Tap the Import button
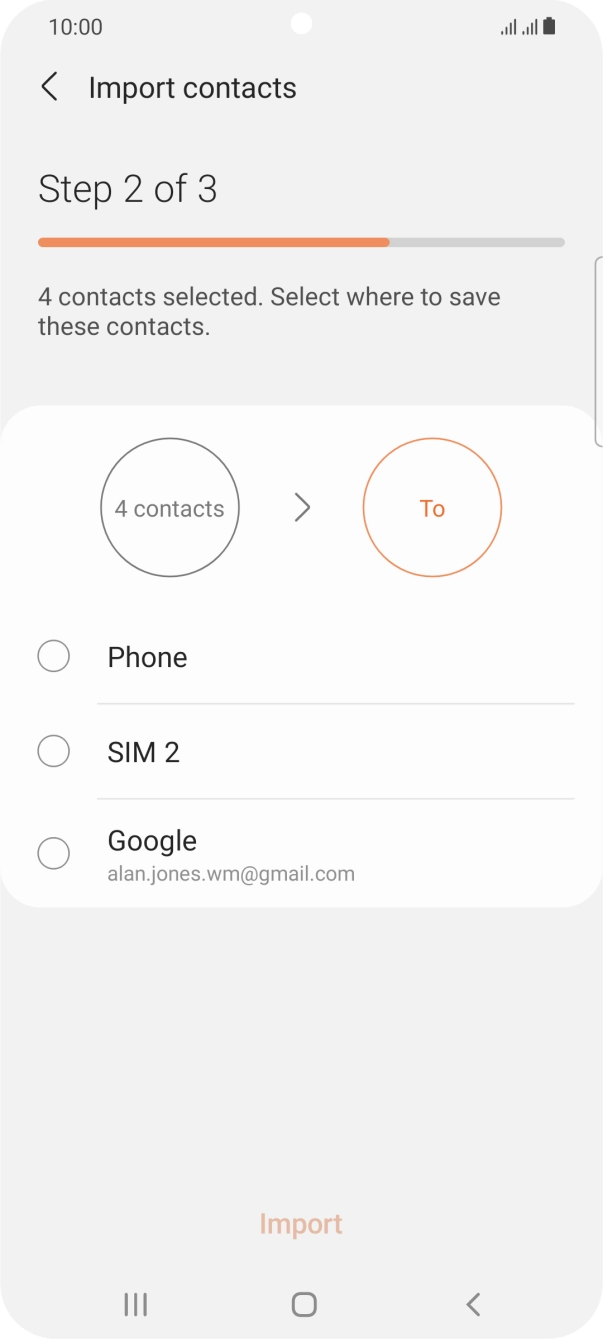The width and height of the screenshot is (603, 1342). [x=301, y=1224]
